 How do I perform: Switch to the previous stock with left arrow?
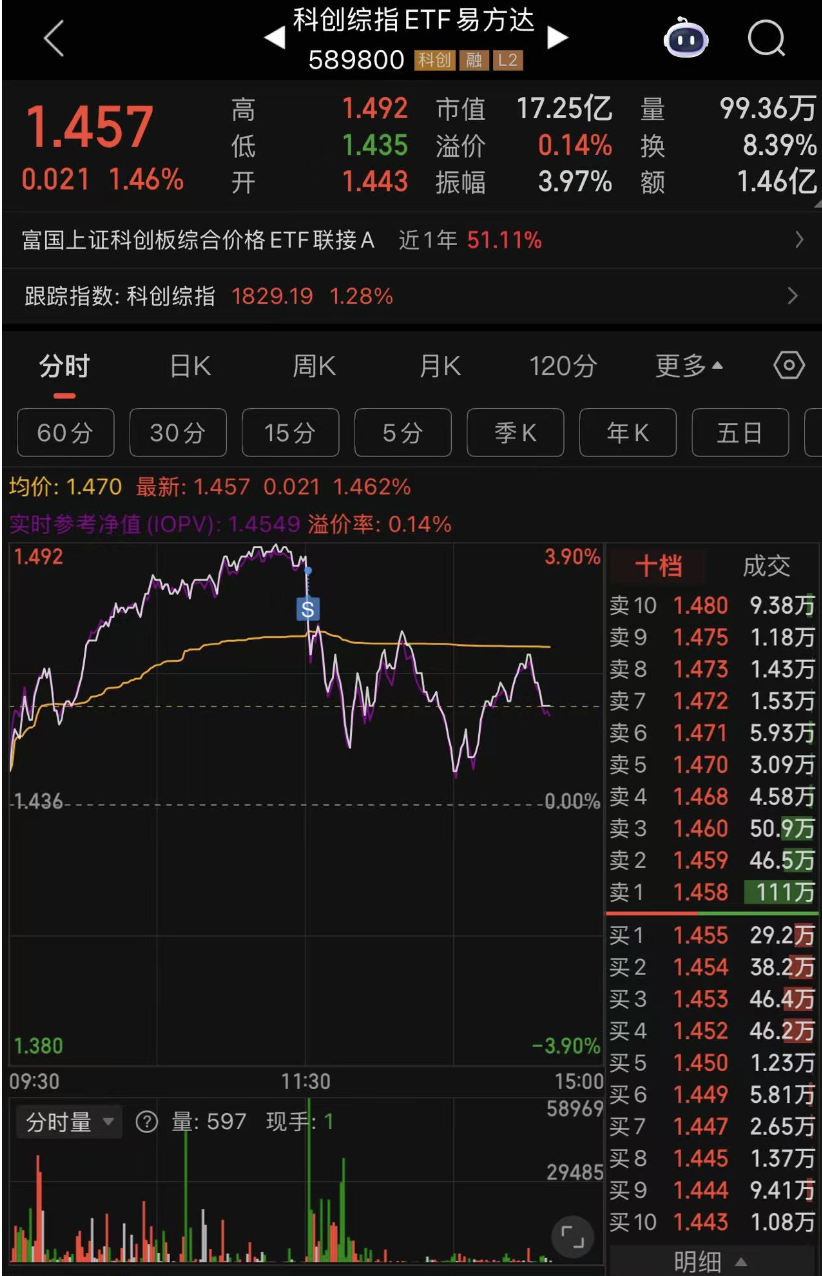tap(274, 38)
